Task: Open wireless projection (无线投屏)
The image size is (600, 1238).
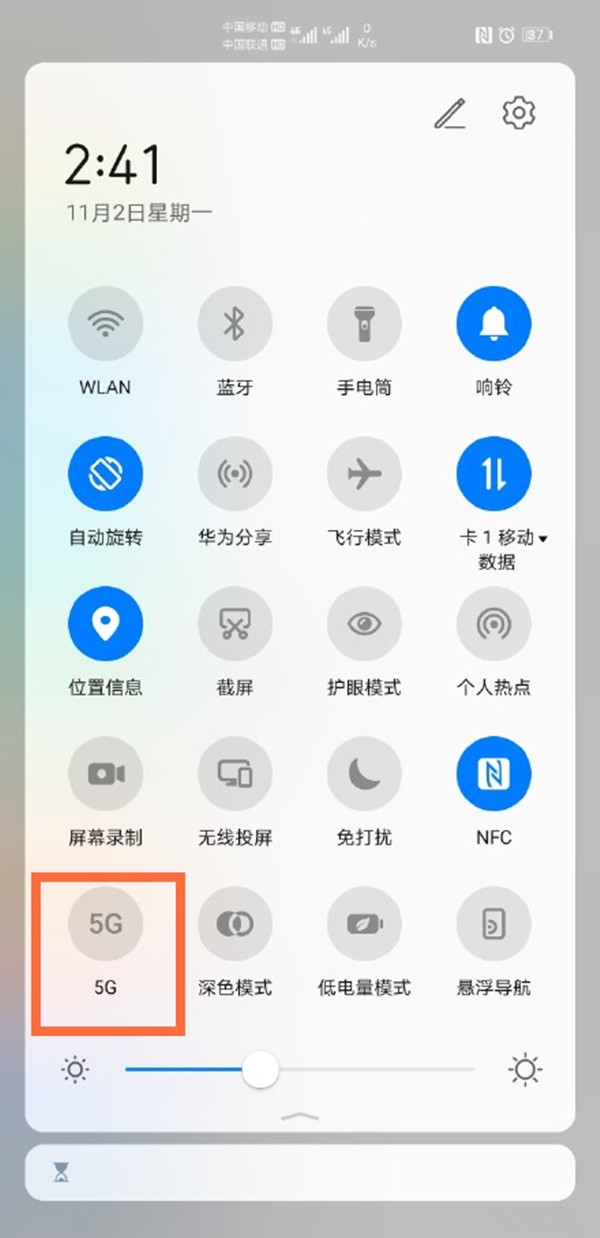Action: click(234, 774)
